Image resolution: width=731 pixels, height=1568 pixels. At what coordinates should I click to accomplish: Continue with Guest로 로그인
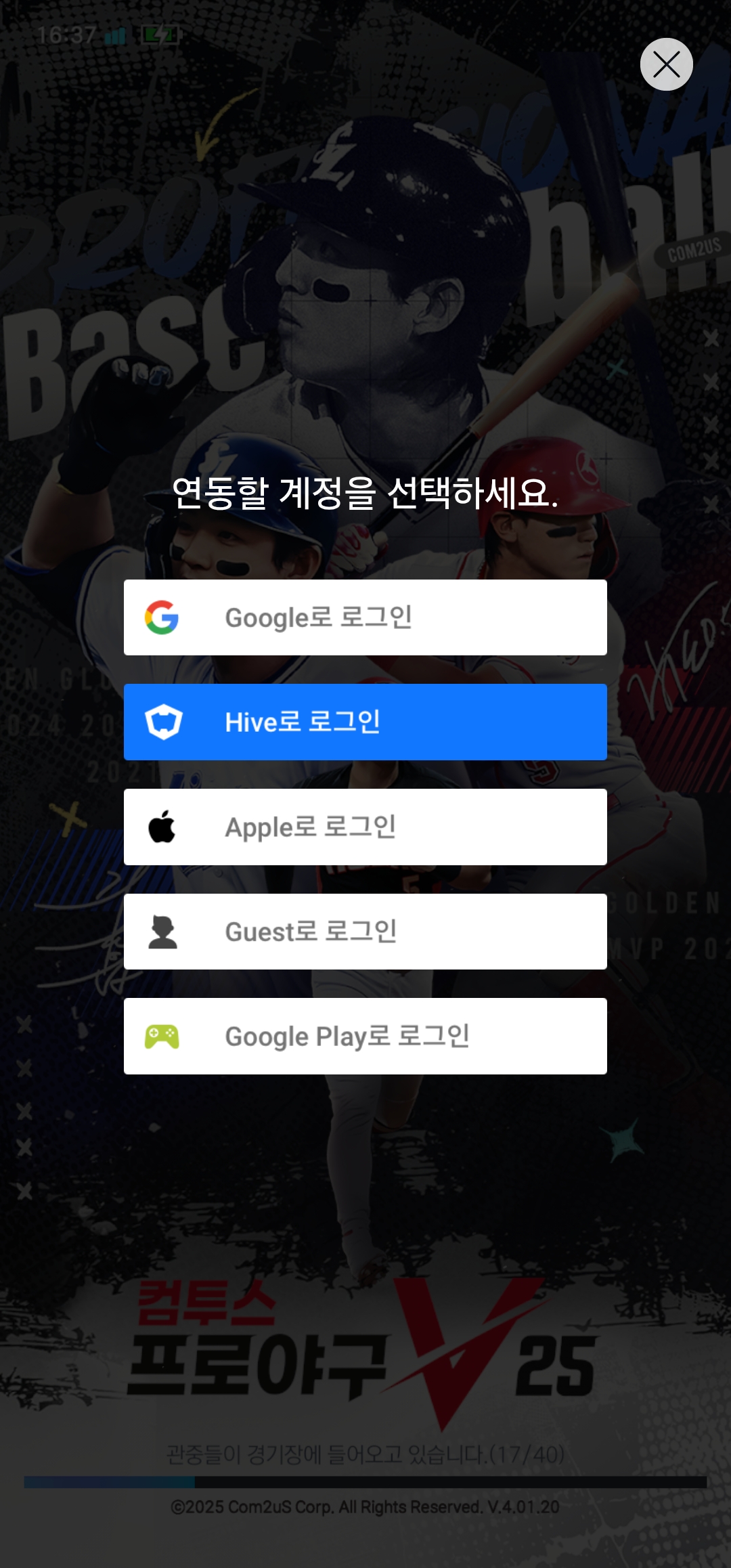pos(365,932)
